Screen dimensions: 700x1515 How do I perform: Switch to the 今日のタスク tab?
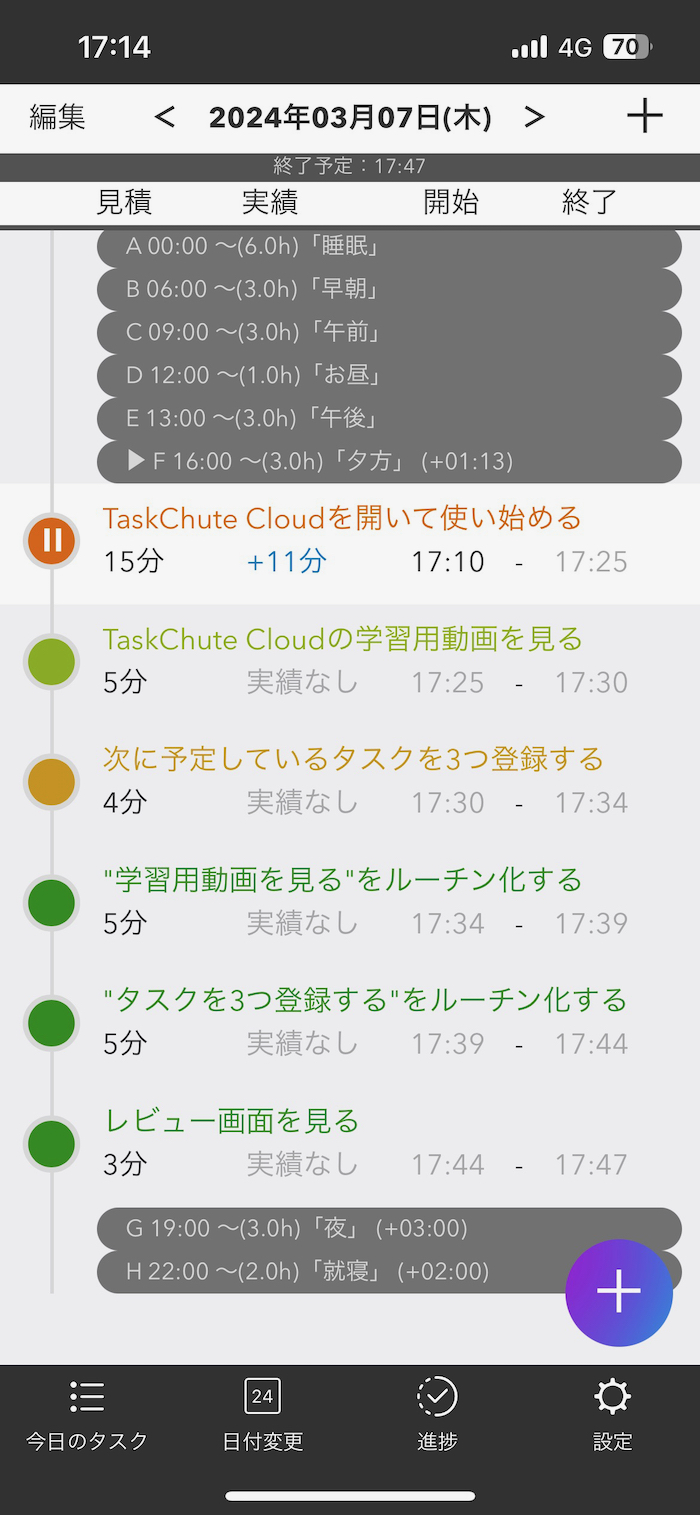87,1414
